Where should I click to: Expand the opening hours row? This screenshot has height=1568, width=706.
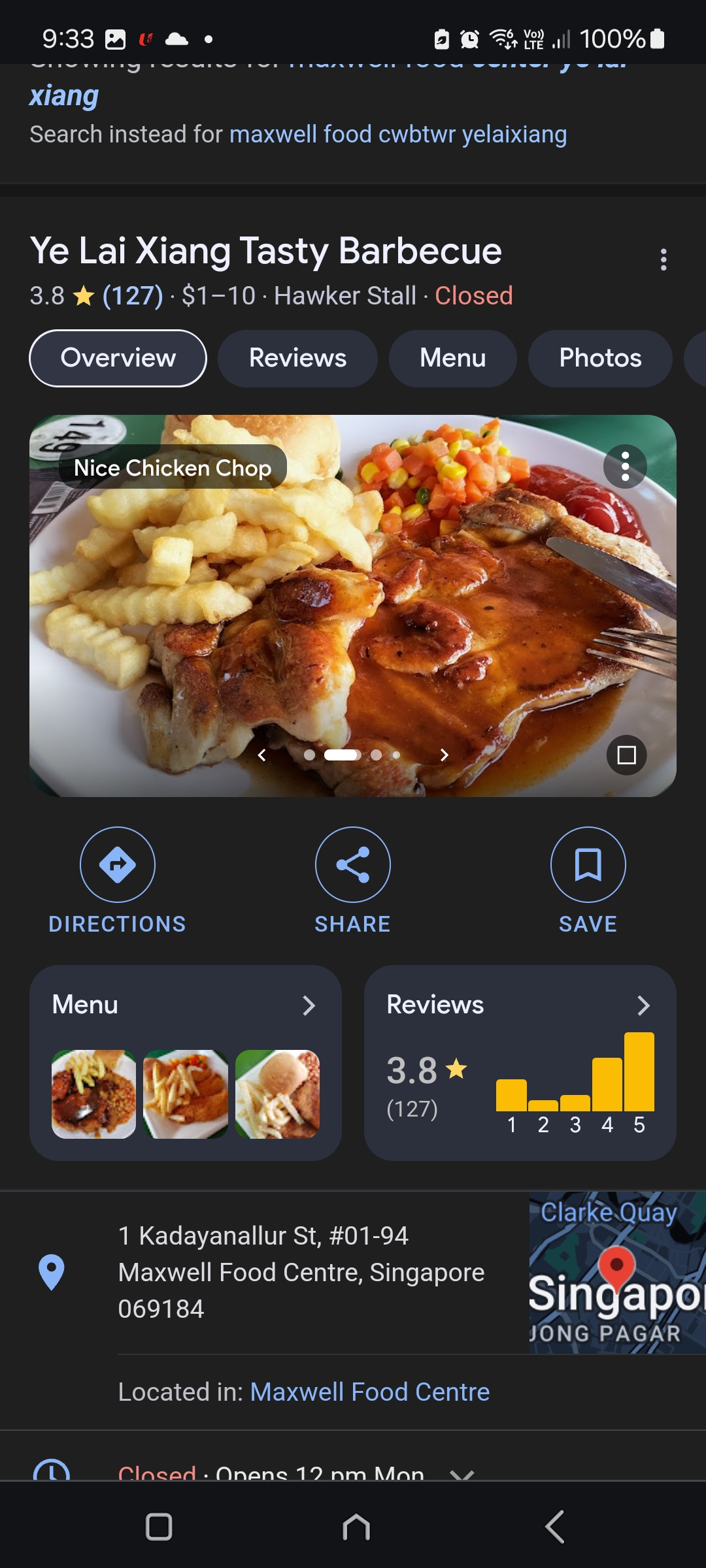click(462, 1473)
